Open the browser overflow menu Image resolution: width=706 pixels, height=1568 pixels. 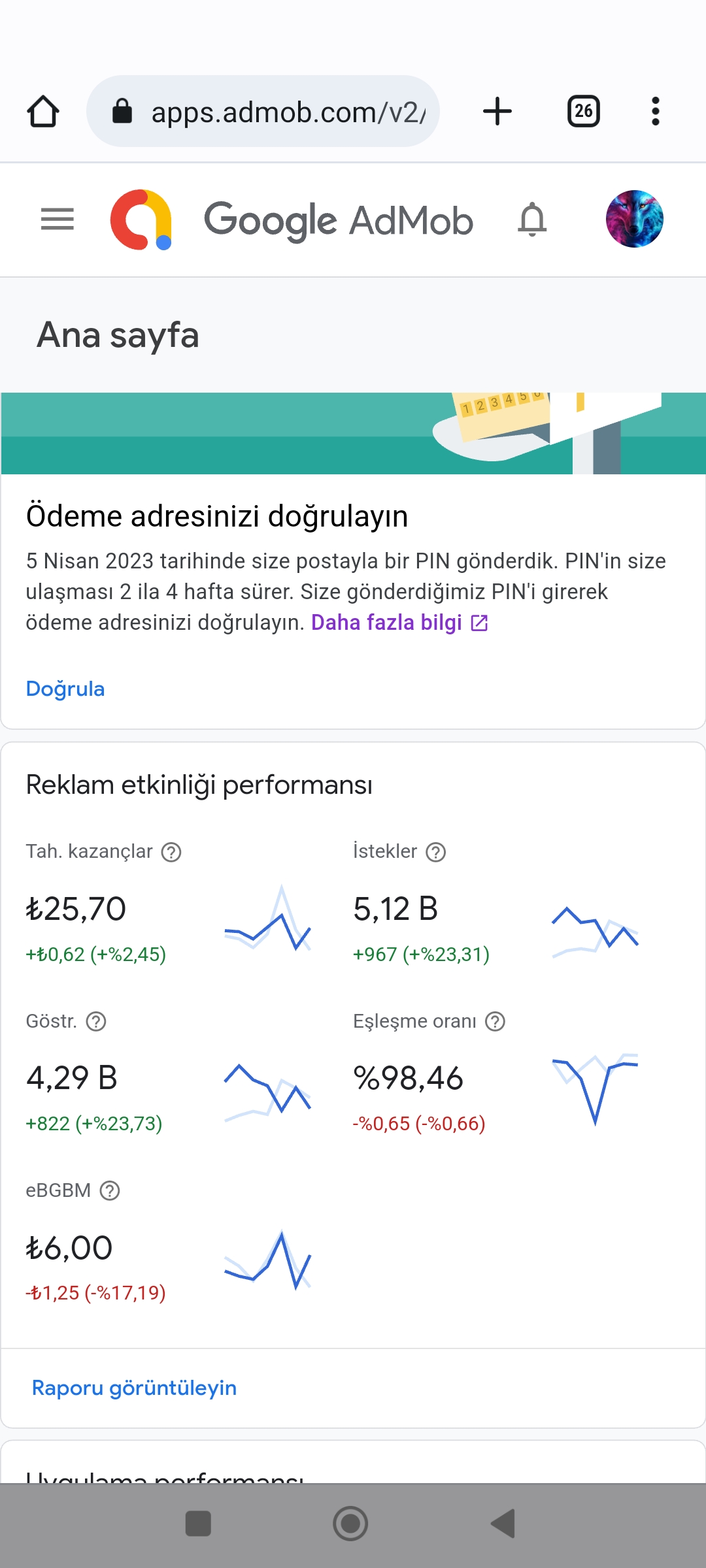pyautogui.click(x=656, y=111)
